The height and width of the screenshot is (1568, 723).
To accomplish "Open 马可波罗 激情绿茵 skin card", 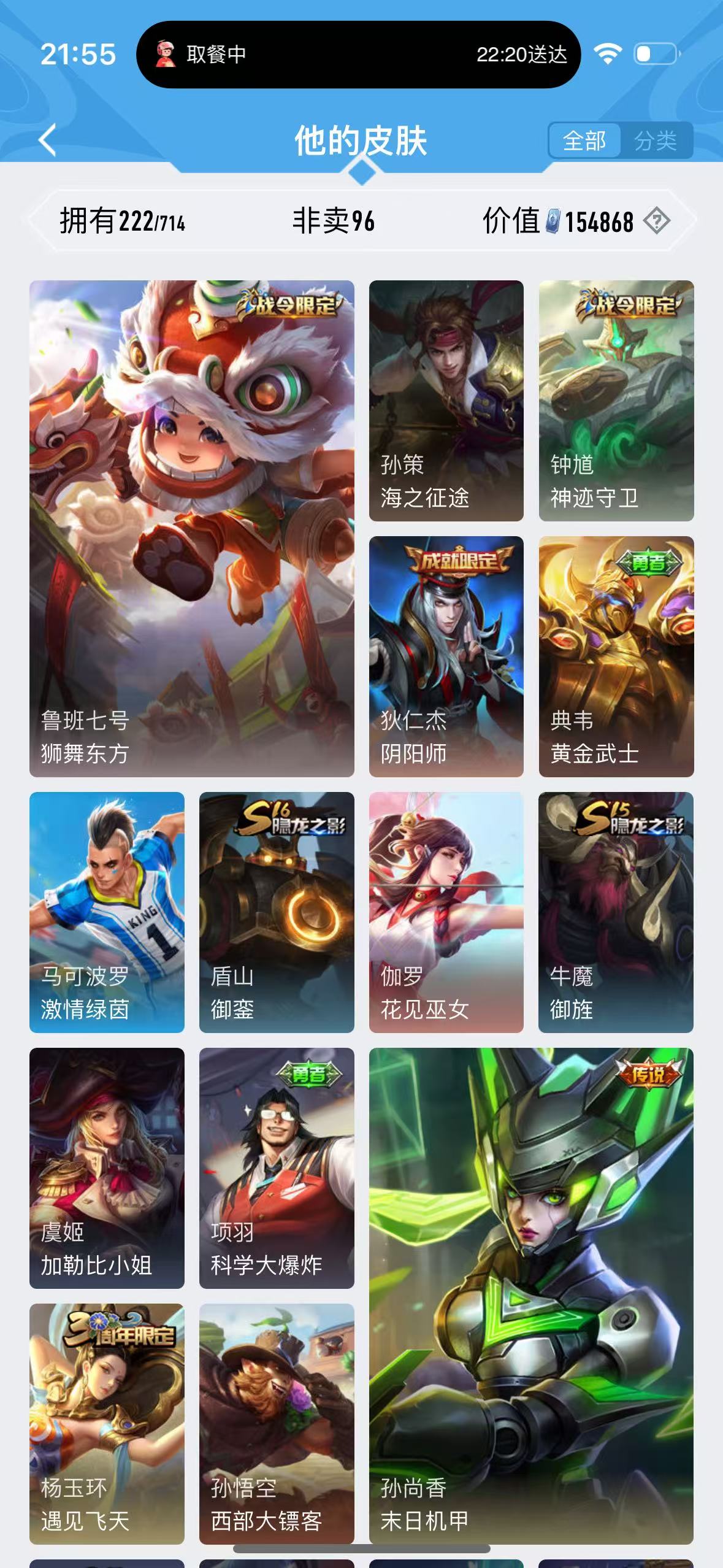I will pyautogui.click(x=107, y=912).
